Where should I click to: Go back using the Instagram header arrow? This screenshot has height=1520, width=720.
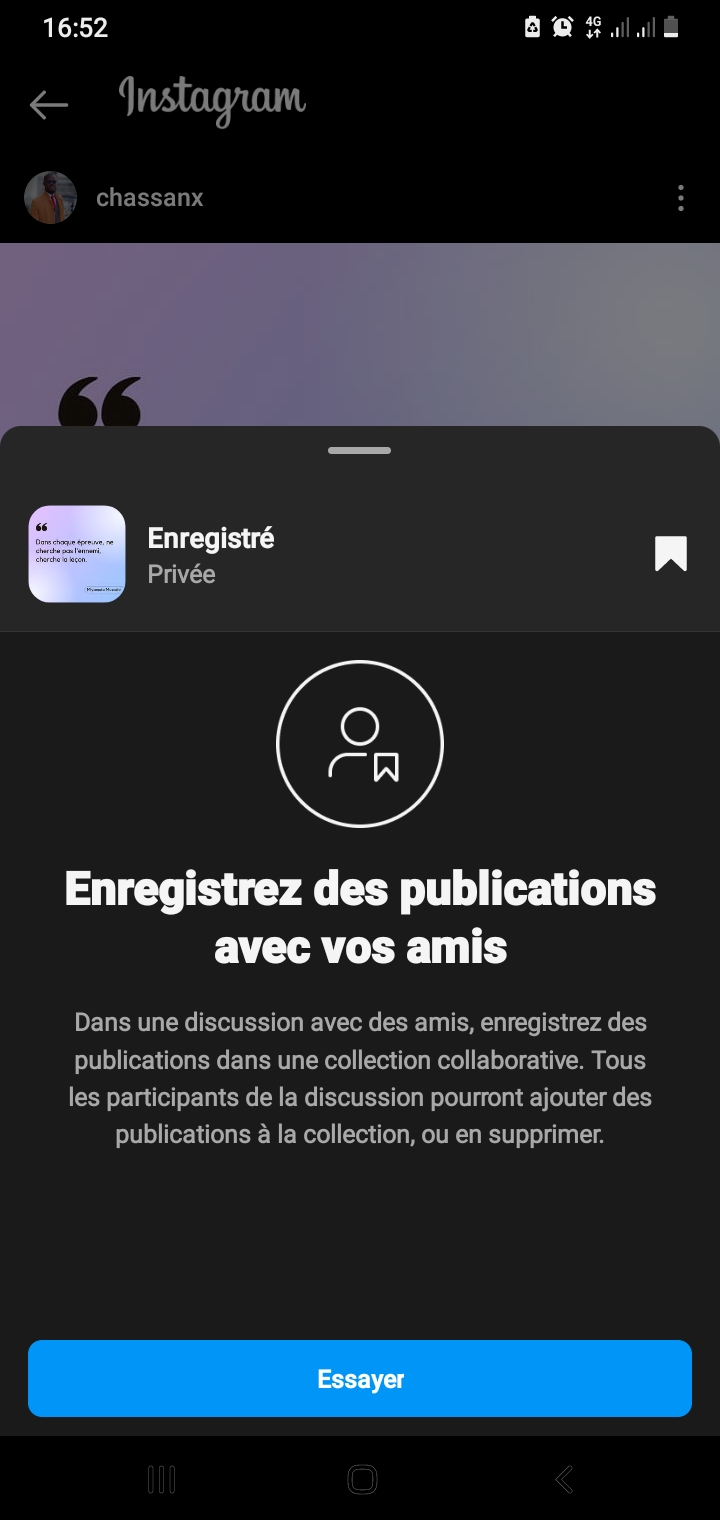48,104
